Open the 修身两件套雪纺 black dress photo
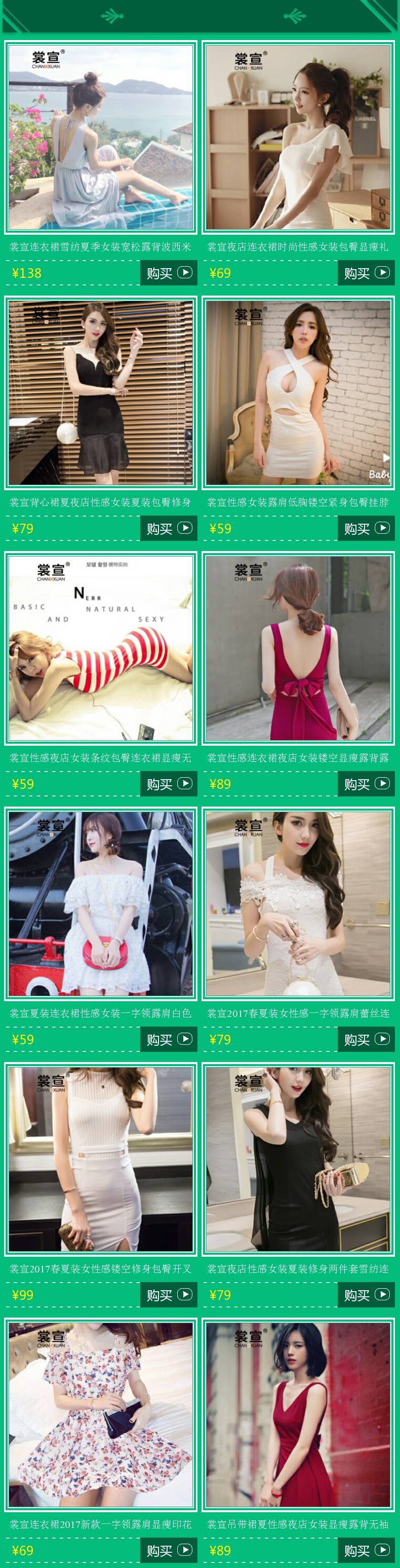Screen dimensions: 400x1568 tap(298, 1159)
